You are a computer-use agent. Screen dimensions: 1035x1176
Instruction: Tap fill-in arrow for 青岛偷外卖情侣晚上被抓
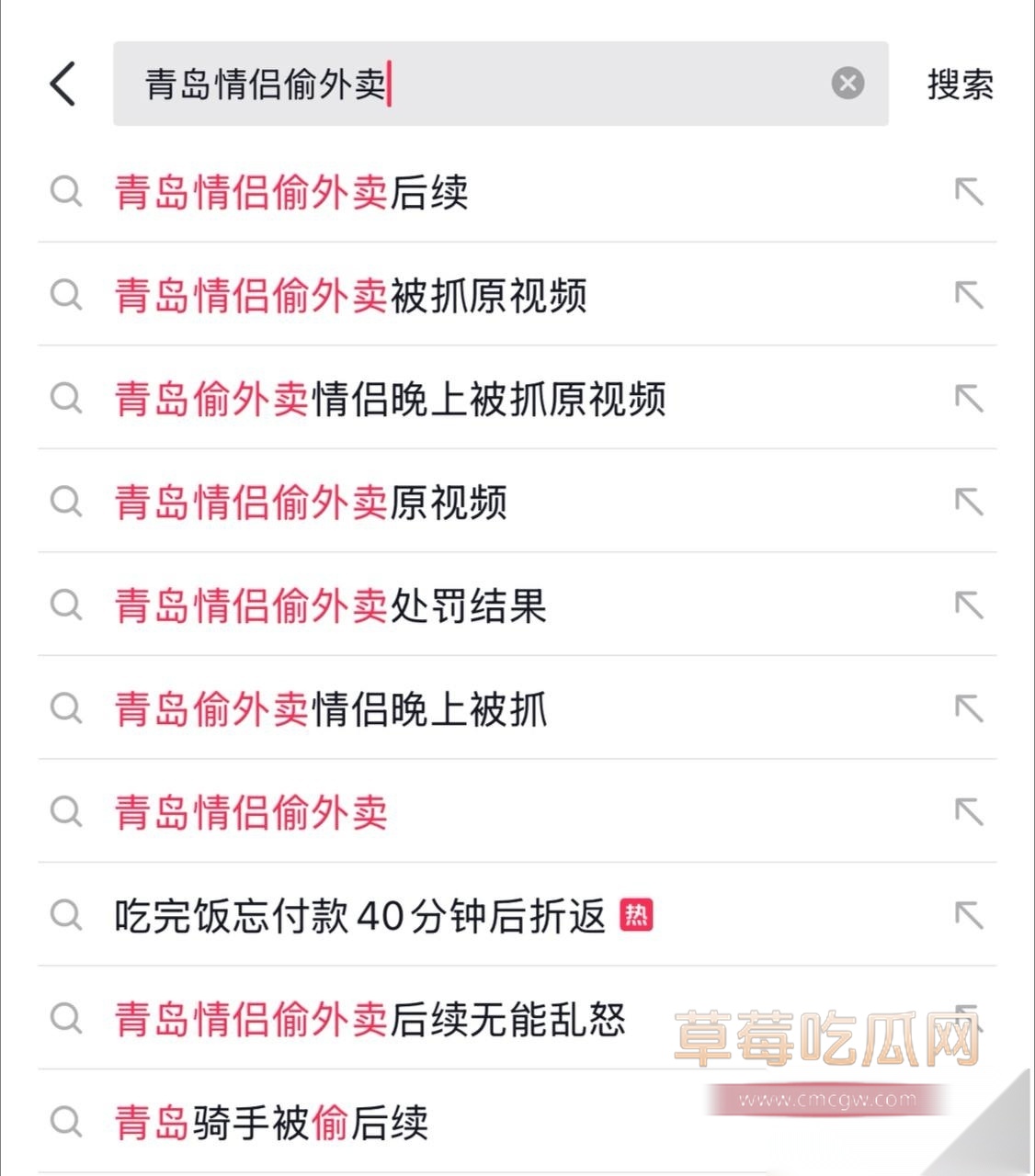[x=968, y=709]
